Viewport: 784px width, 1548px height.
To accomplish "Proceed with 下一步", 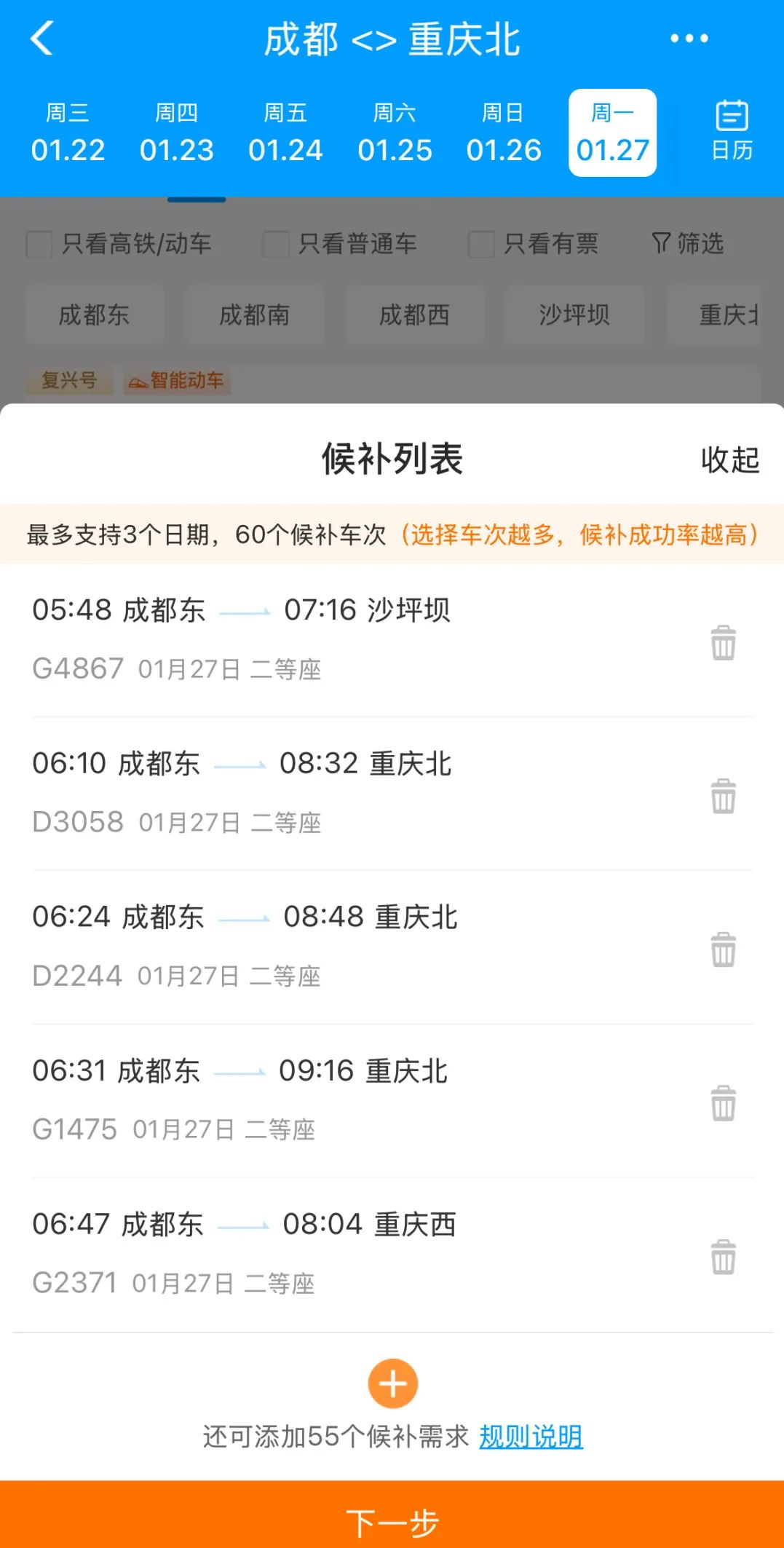I will (392, 1520).
